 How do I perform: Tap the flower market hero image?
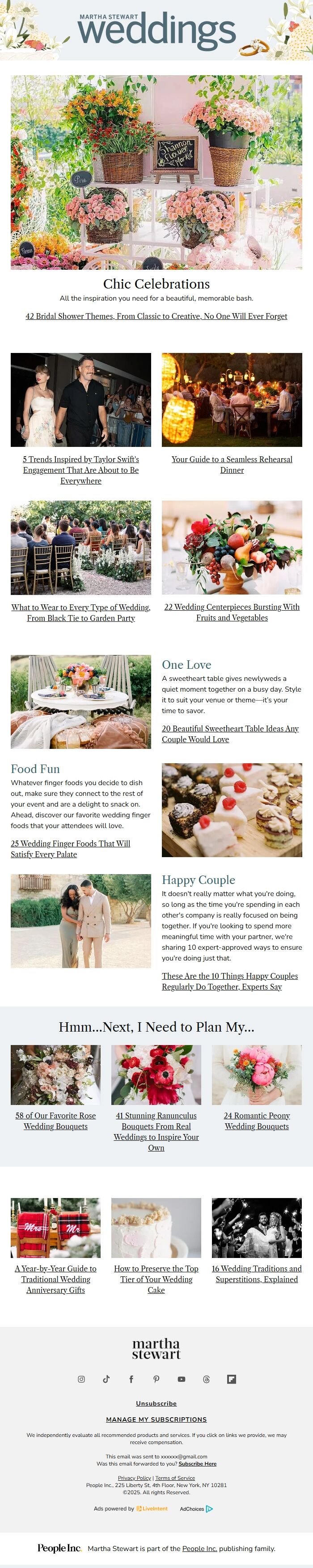point(156,172)
